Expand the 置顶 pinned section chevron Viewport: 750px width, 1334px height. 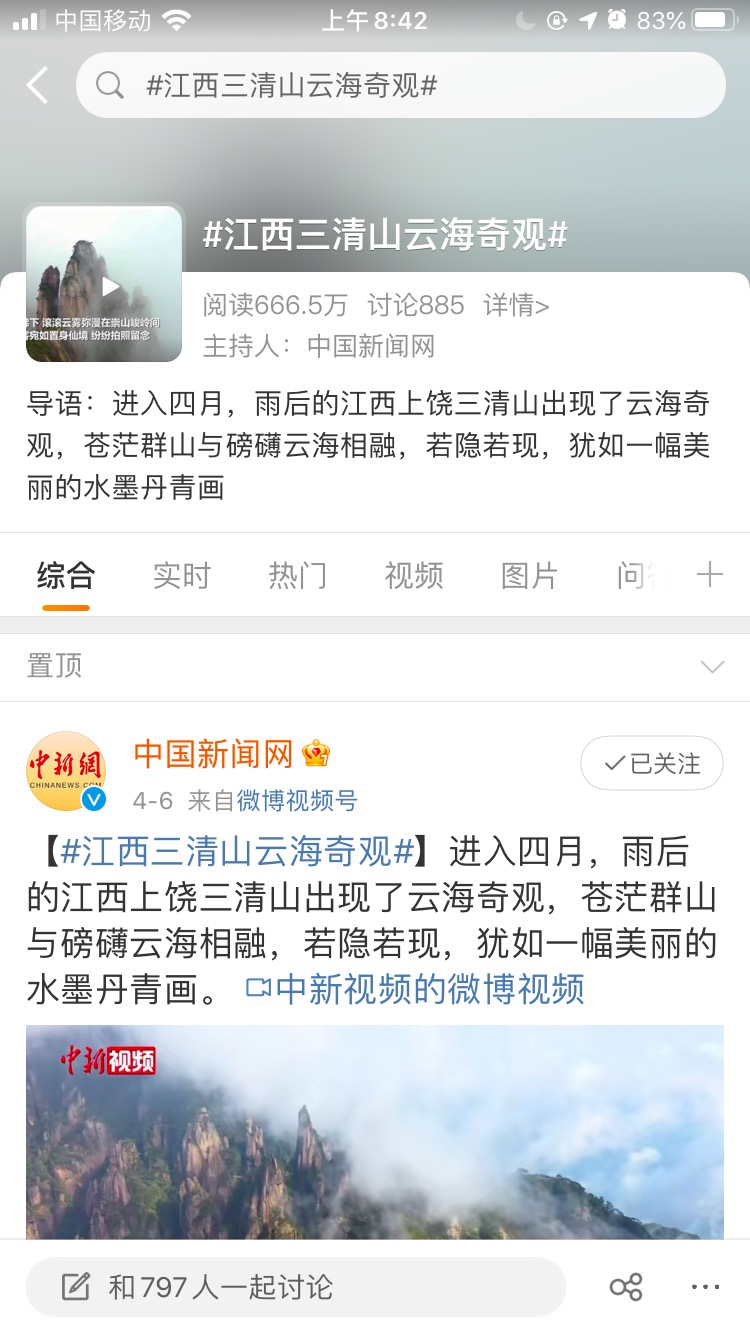coord(712,667)
